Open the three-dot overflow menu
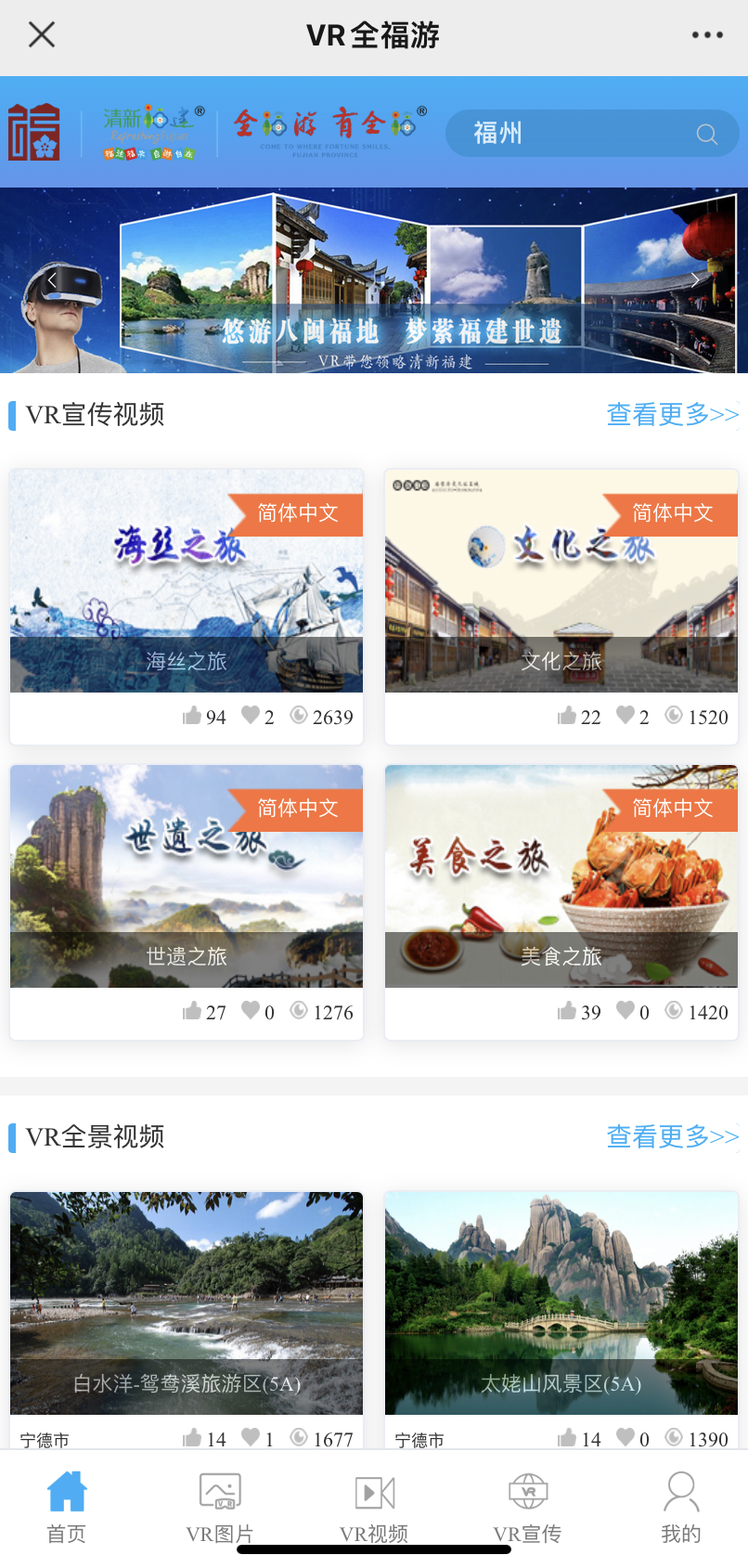This screenshot has height=1568, width=748. pyautogui.click(x=706, y=35)
